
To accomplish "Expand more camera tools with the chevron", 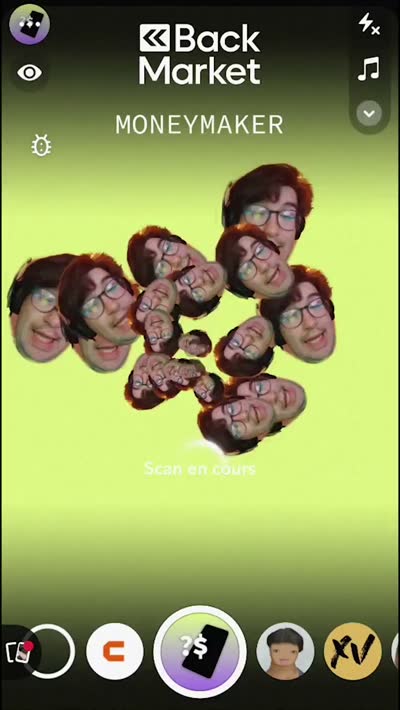I will [369, 113].
